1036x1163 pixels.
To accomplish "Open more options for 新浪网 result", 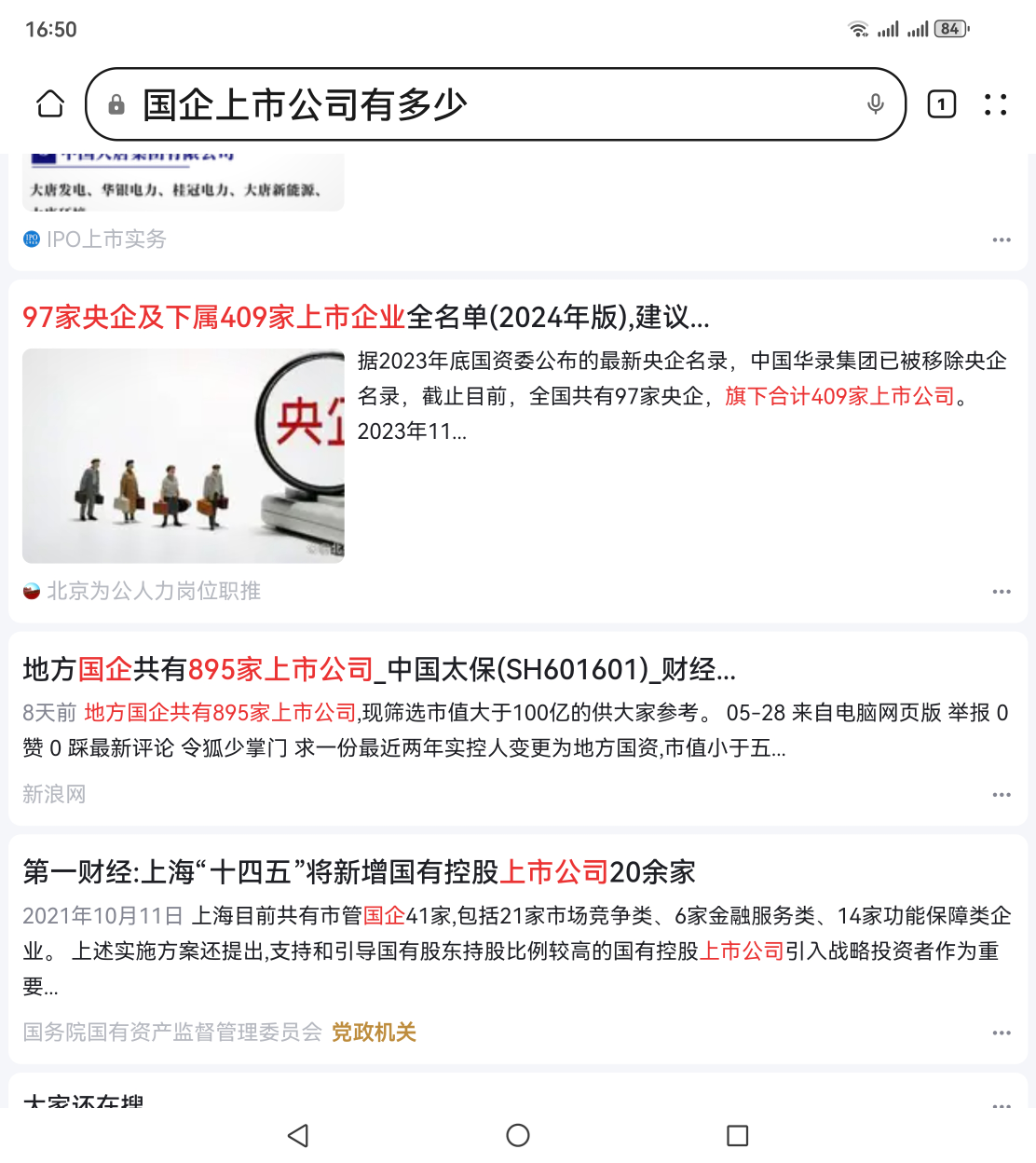I will coord(1002,795).
